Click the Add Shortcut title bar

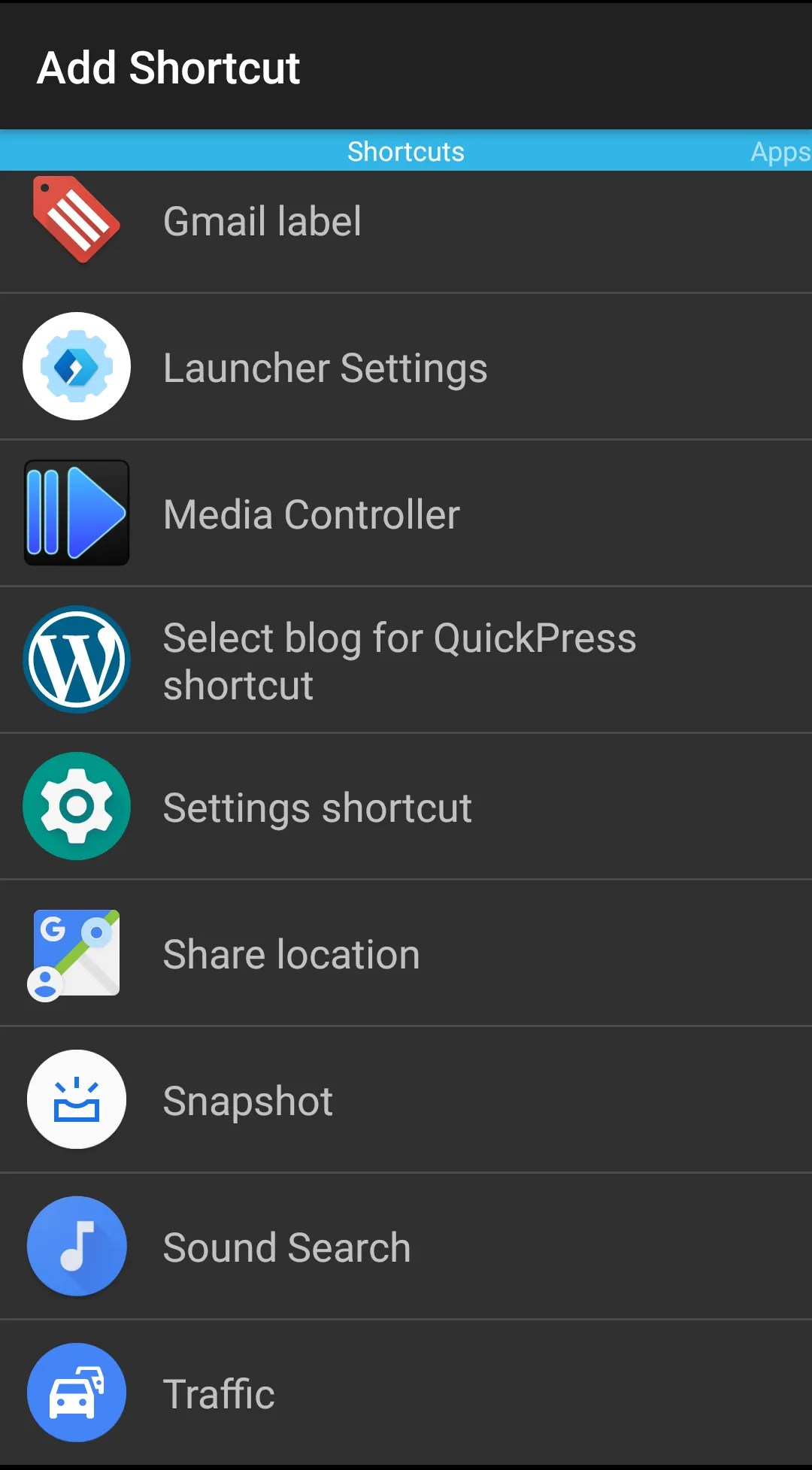[x=169, y=66]
